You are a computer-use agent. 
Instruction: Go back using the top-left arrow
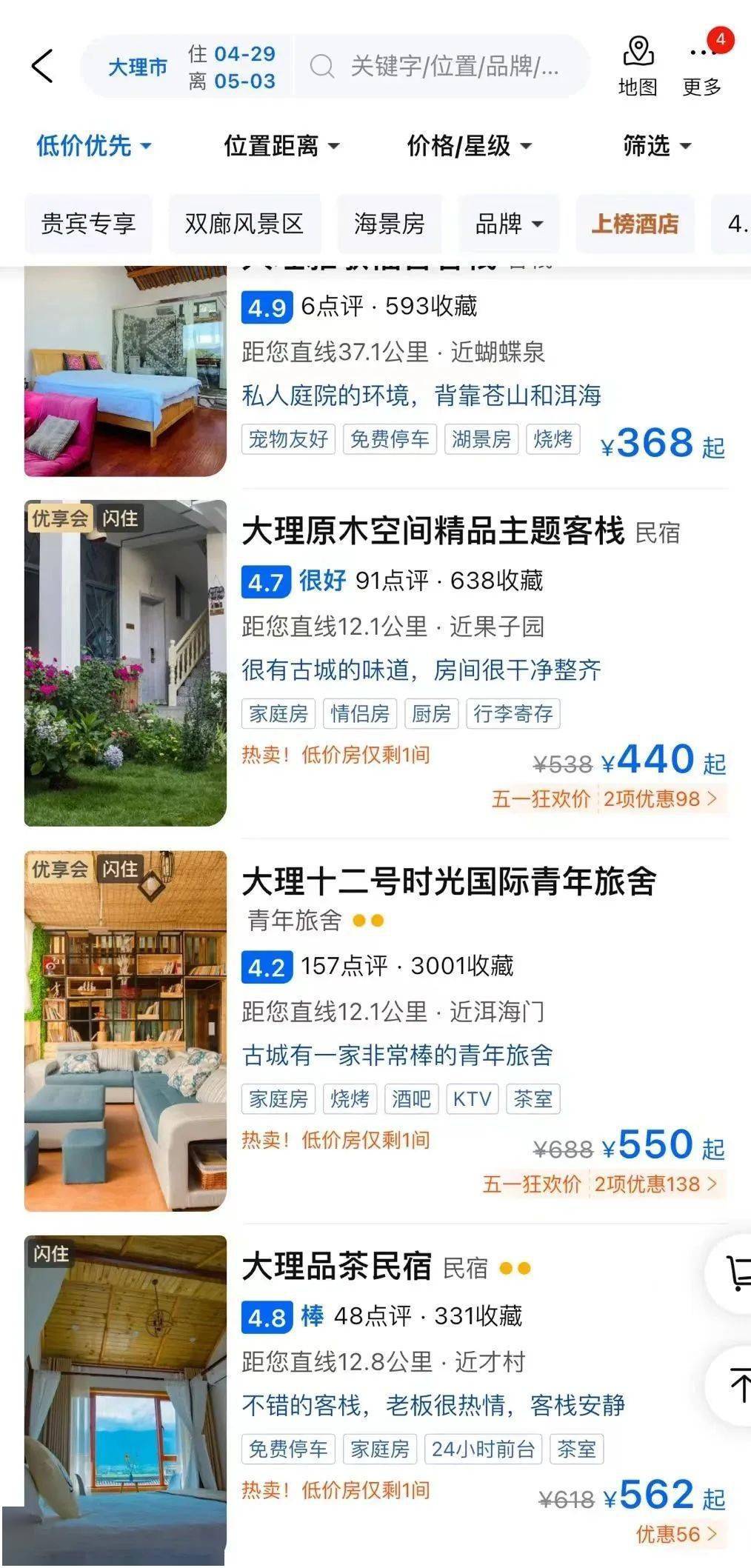[43, 67]
